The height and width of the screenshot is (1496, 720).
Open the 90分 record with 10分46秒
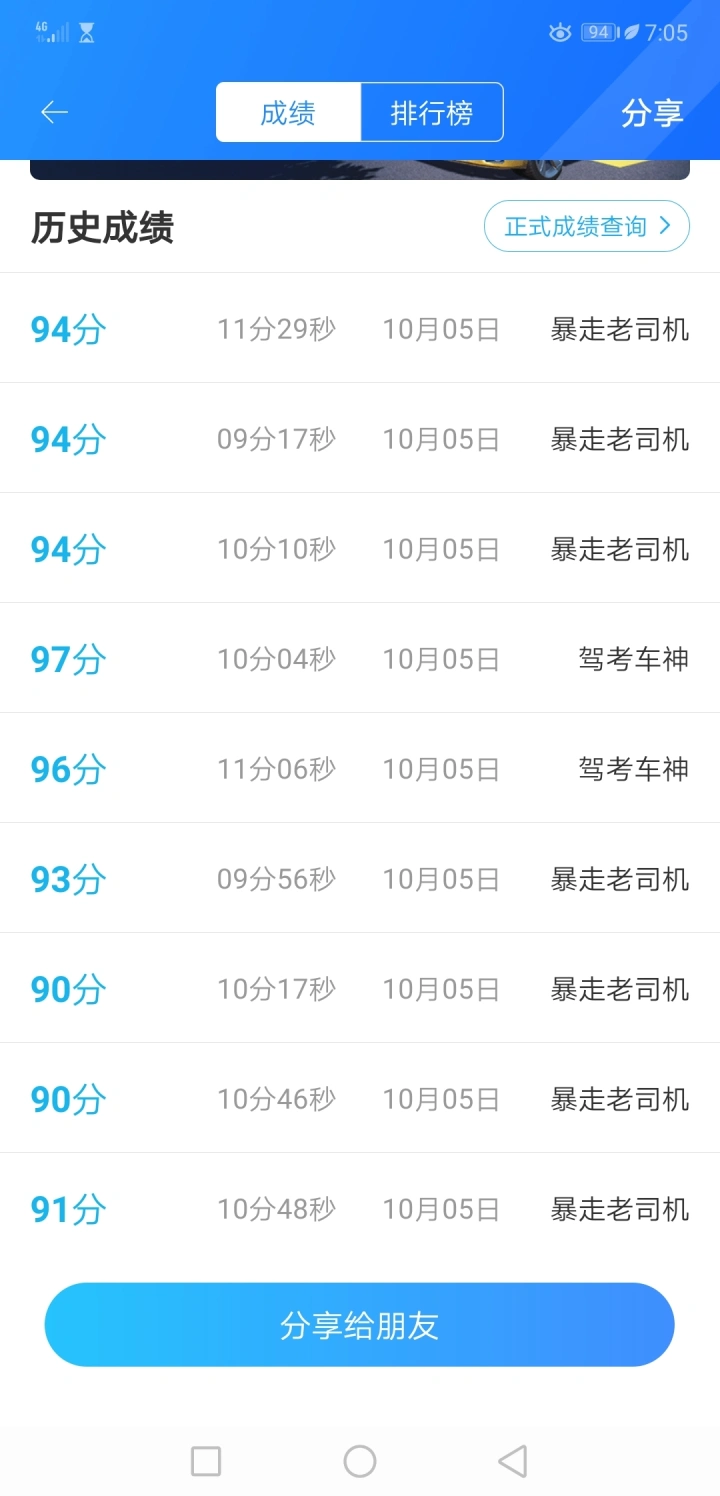[x=360, y=1099]
